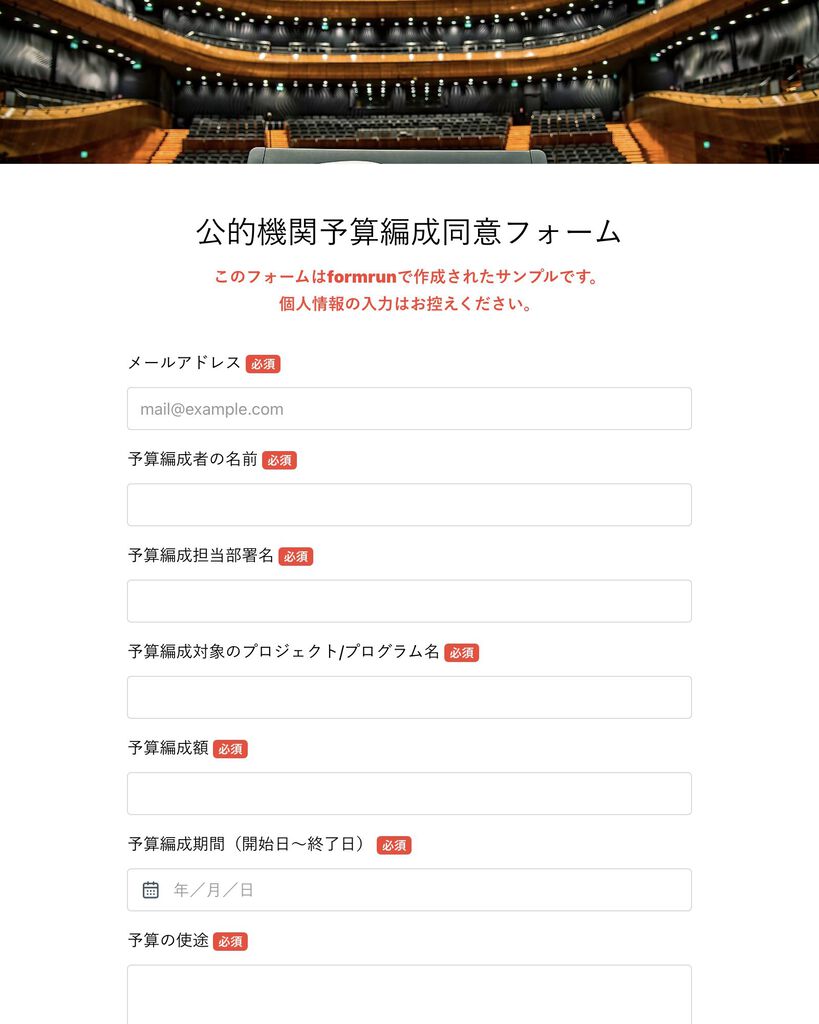
Task: Enter the 予算編成額 amount field
Action: [x=409, y=793]
